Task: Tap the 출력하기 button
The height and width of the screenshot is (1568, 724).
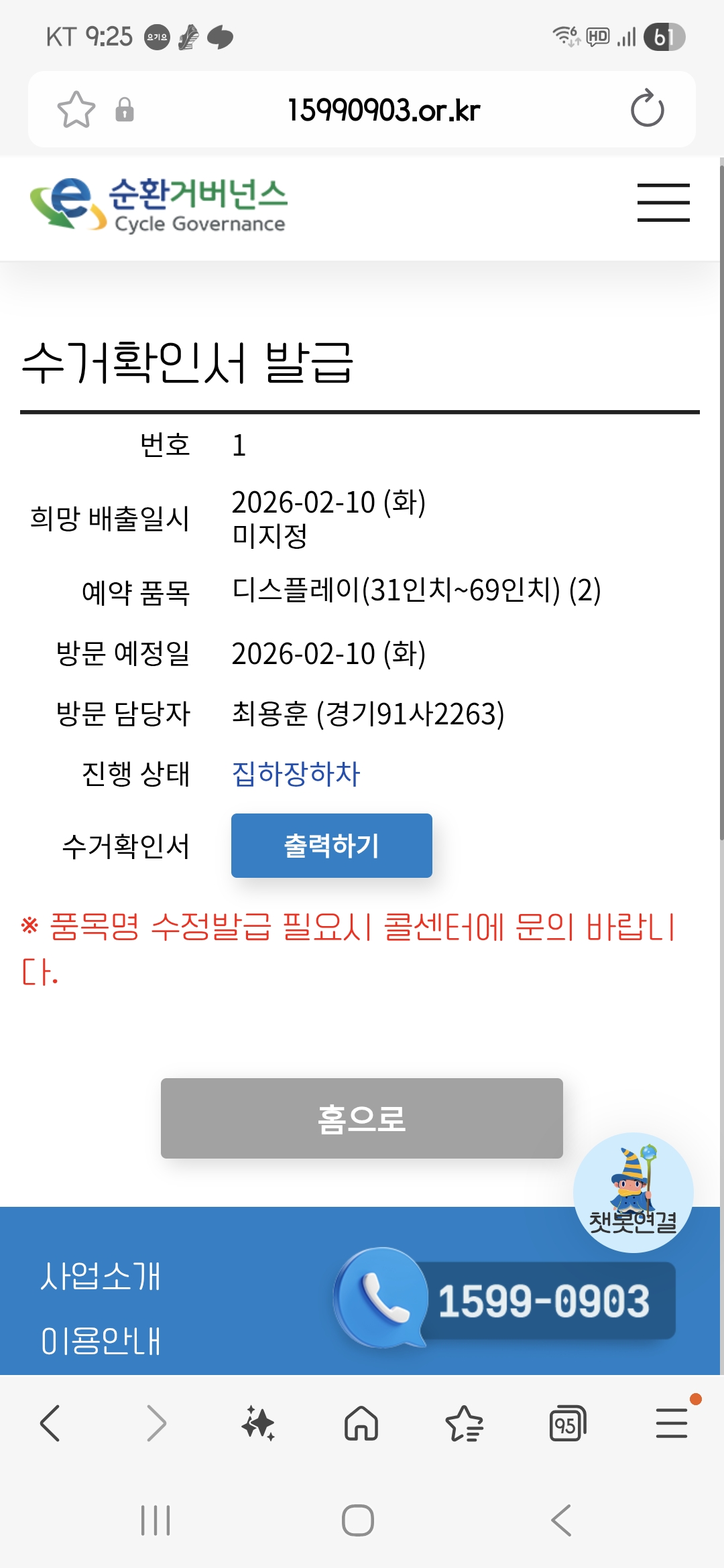Action: [x=331, y=846]
